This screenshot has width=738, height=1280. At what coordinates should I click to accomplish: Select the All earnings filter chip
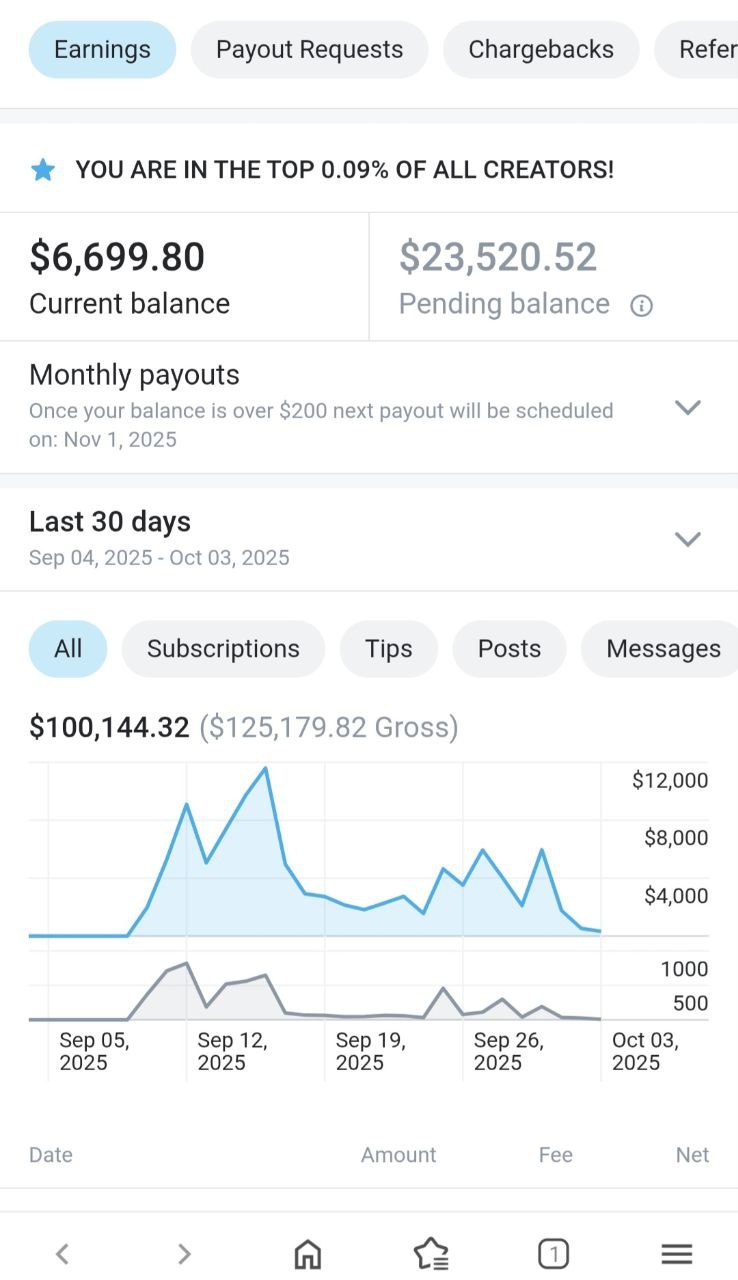click(68, 649)
